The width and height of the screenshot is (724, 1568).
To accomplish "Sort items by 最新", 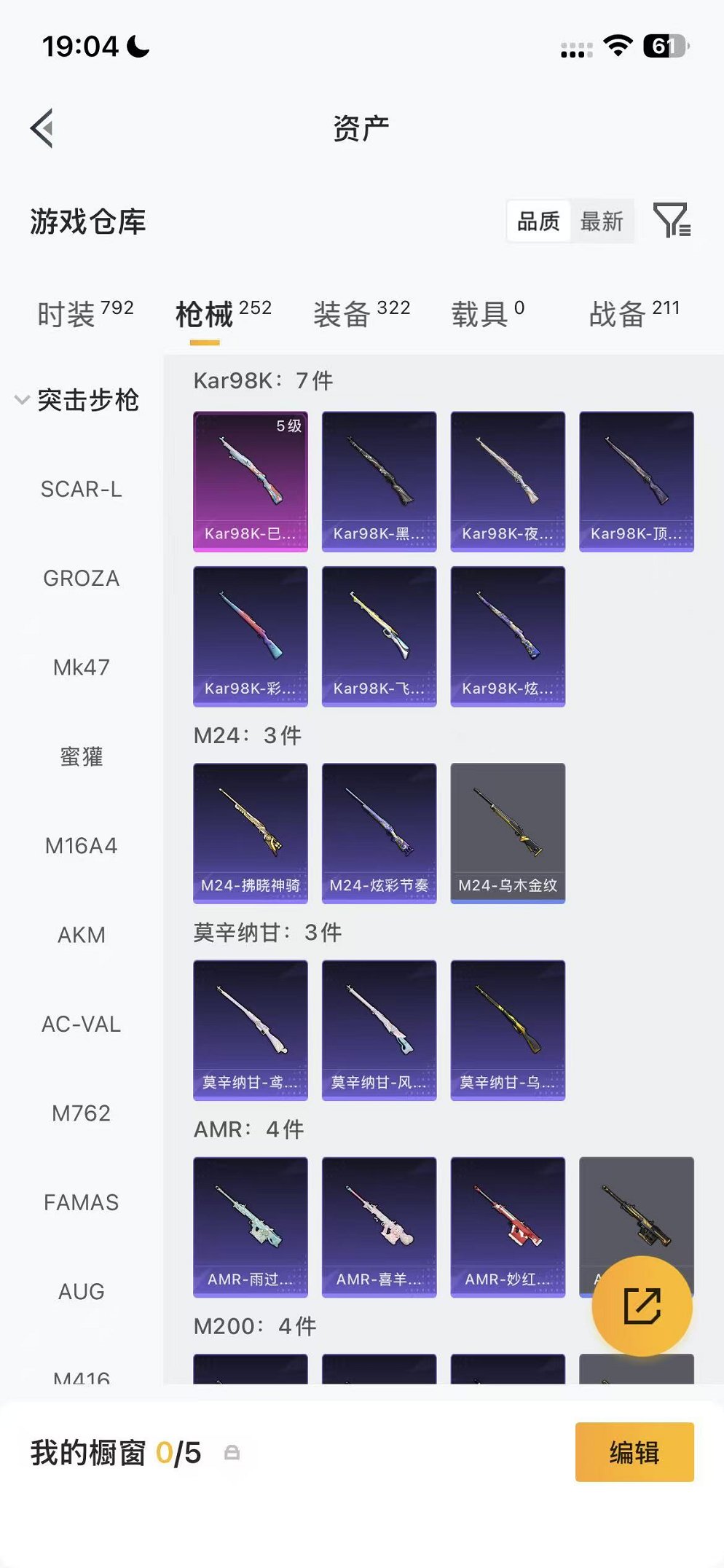I will click(x=602, y=221).
